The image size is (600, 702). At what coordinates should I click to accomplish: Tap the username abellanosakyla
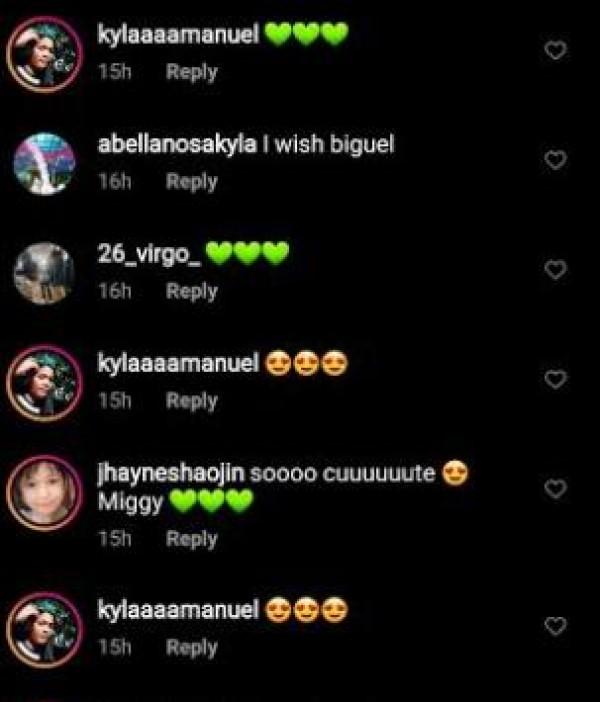(x=176, y=145)
